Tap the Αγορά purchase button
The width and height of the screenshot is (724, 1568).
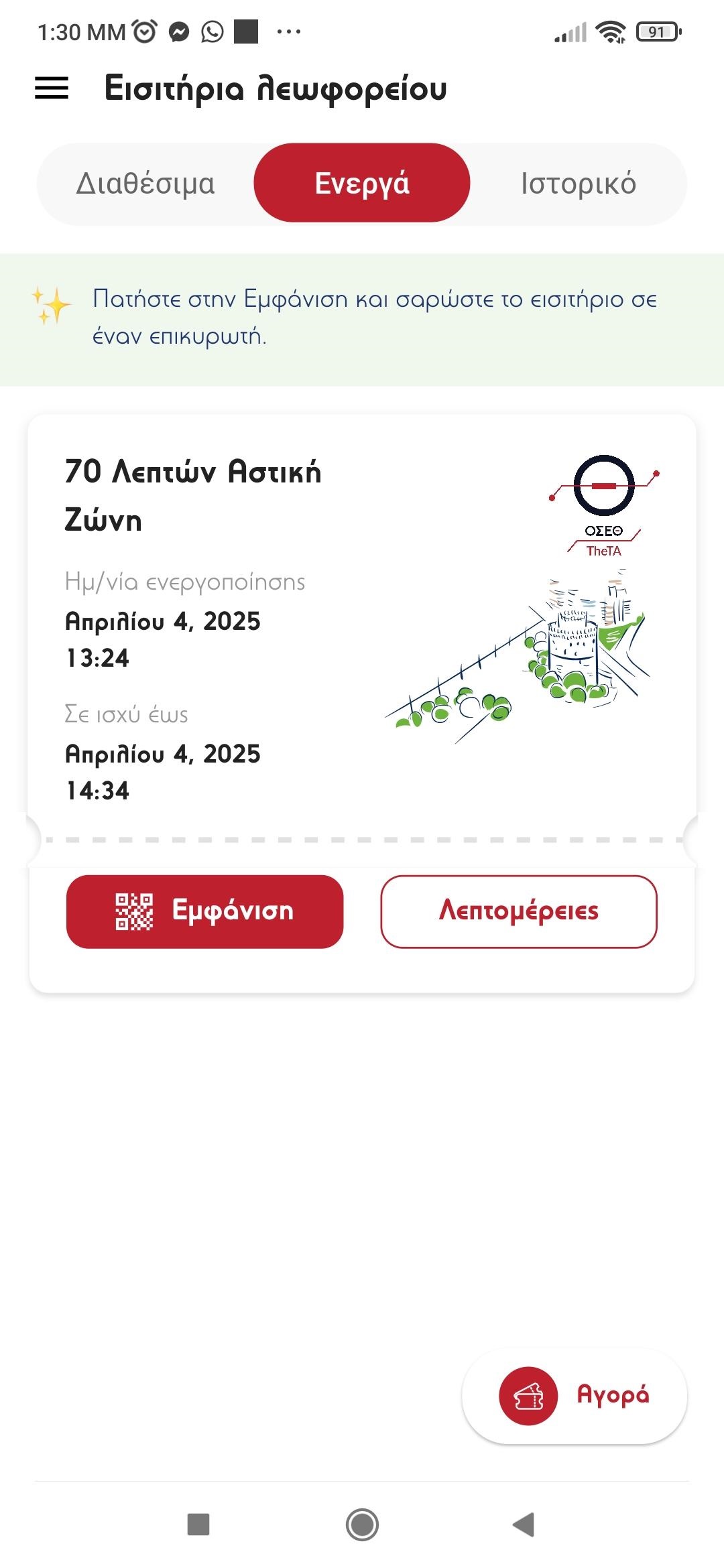point(575,1396)
